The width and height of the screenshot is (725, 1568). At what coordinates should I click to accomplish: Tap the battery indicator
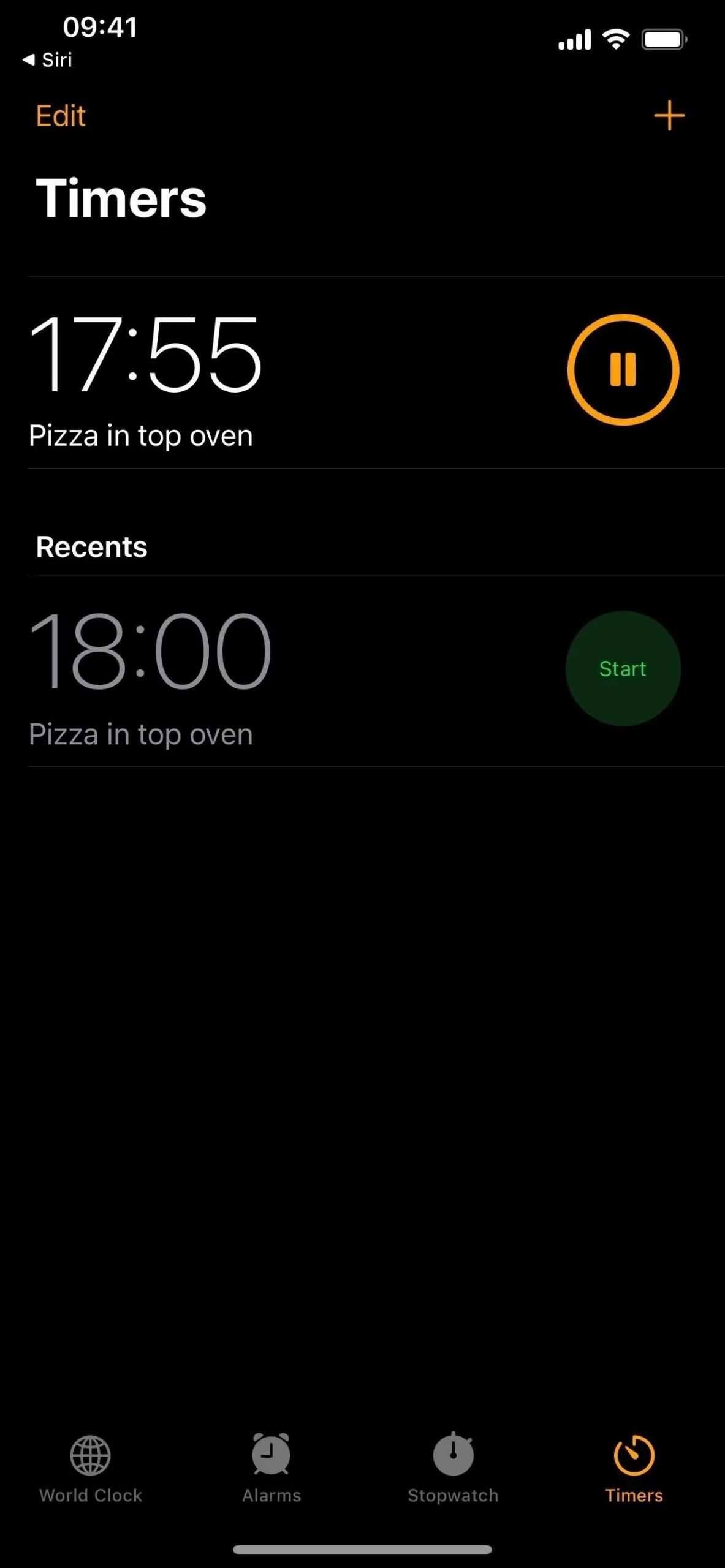[x=664, y=38]
